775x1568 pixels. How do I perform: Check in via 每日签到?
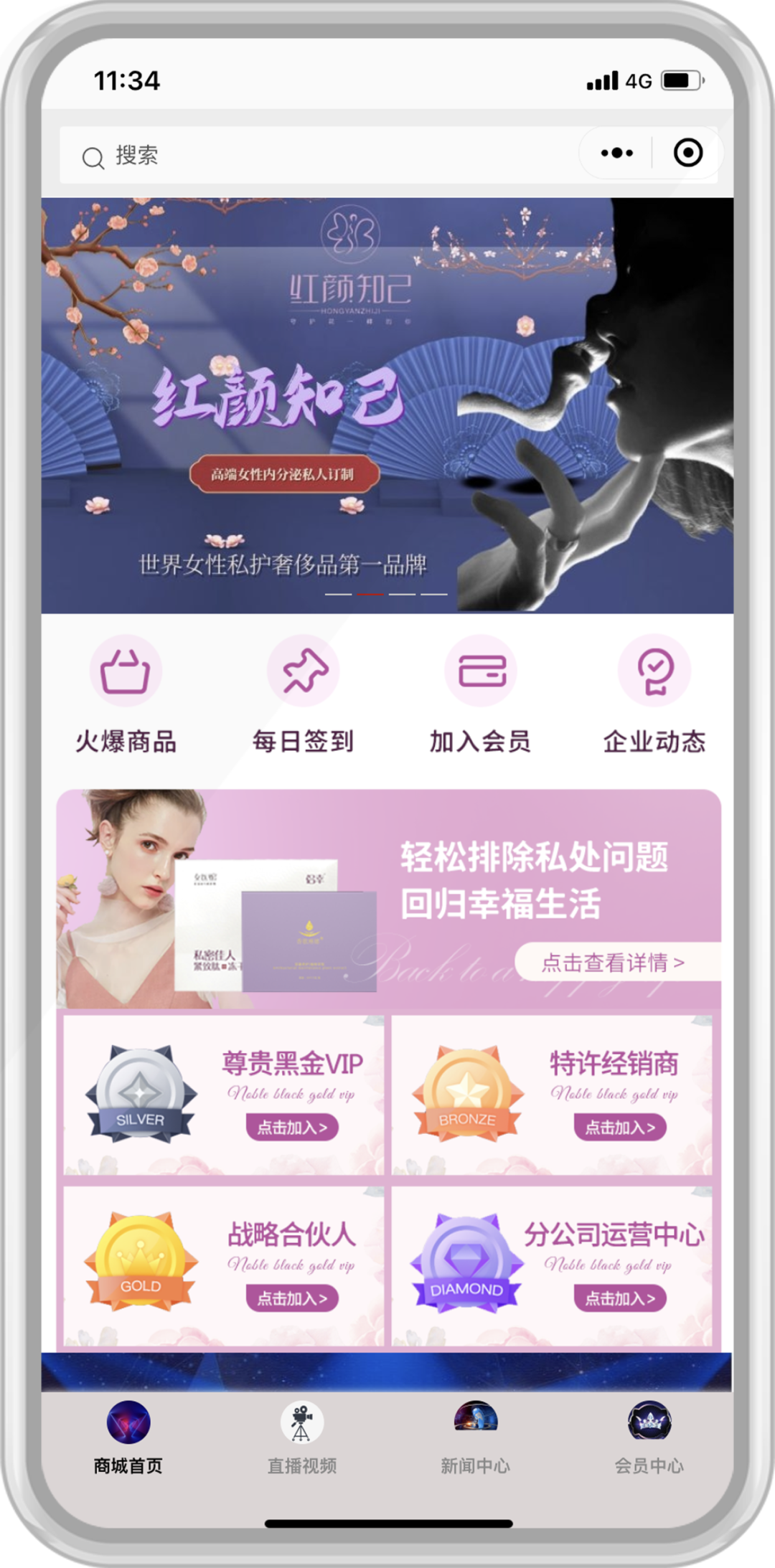303,694
